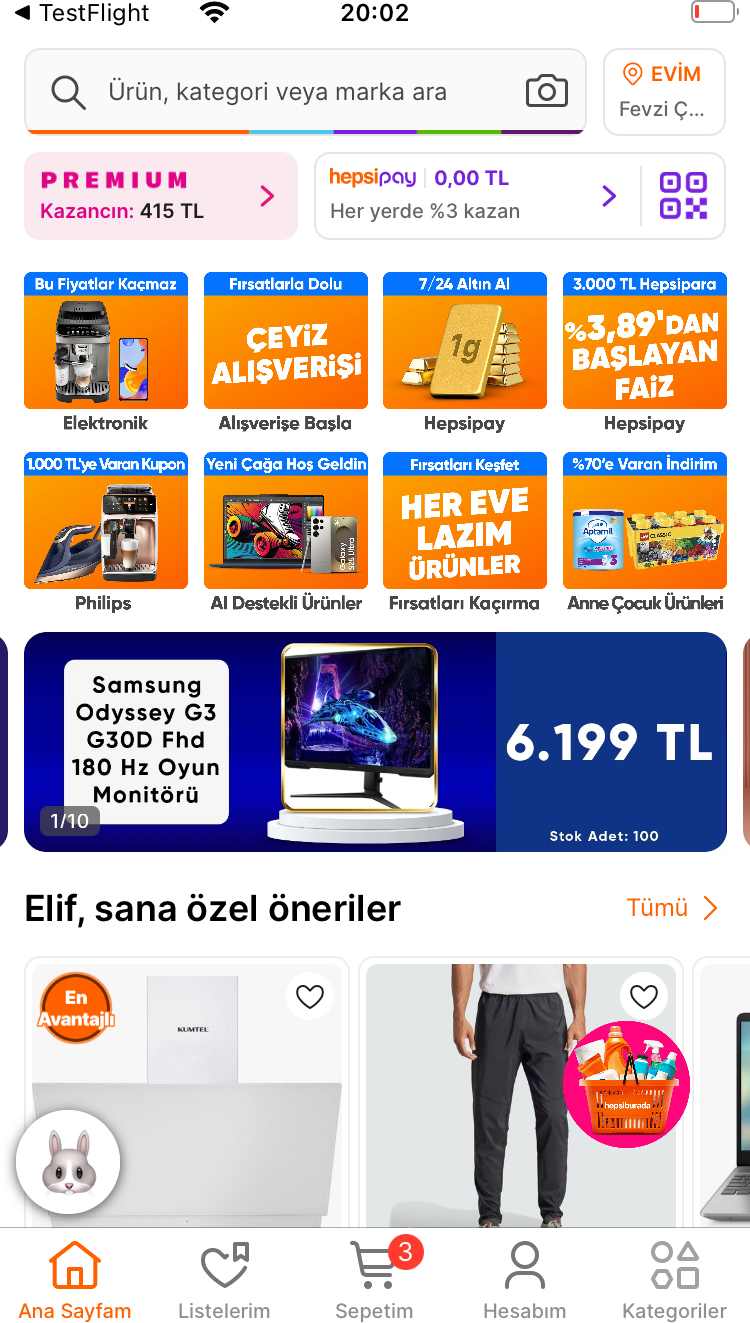Open the 7/24 Altın Al tile
750x1323 pixels.
coord(465,352)
